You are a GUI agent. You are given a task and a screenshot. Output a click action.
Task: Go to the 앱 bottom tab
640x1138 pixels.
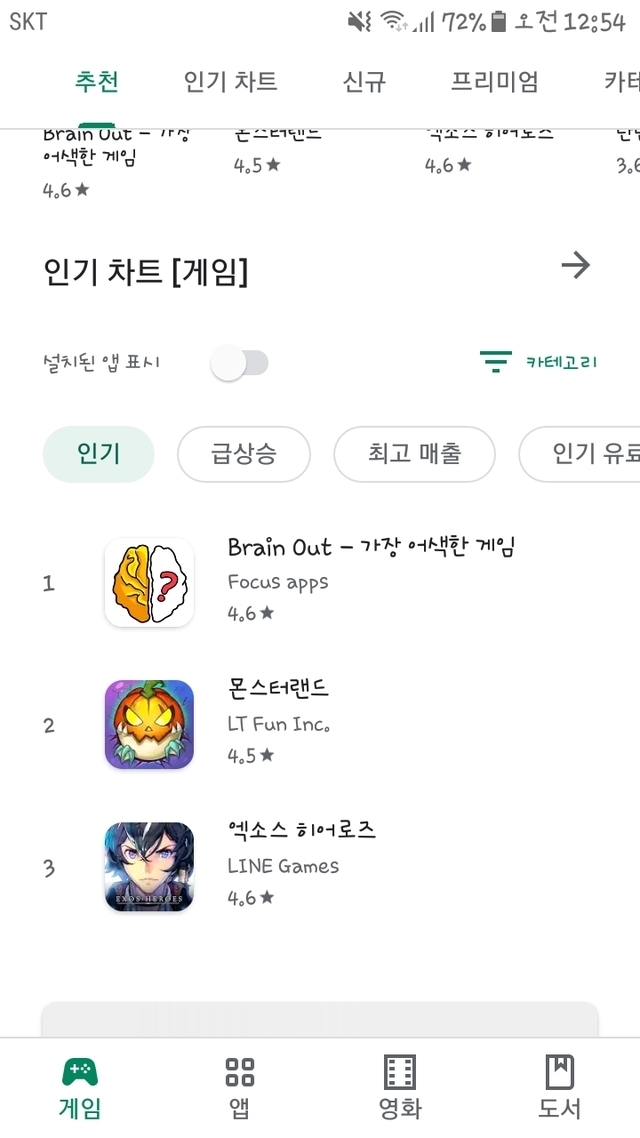[240, 1087]
